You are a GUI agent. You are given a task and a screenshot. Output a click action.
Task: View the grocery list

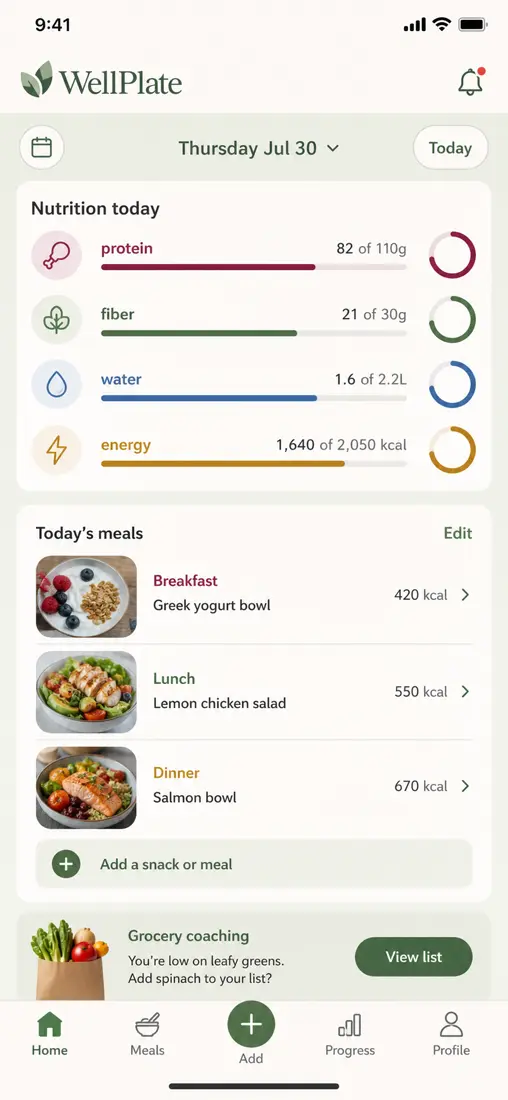(413, 957)
